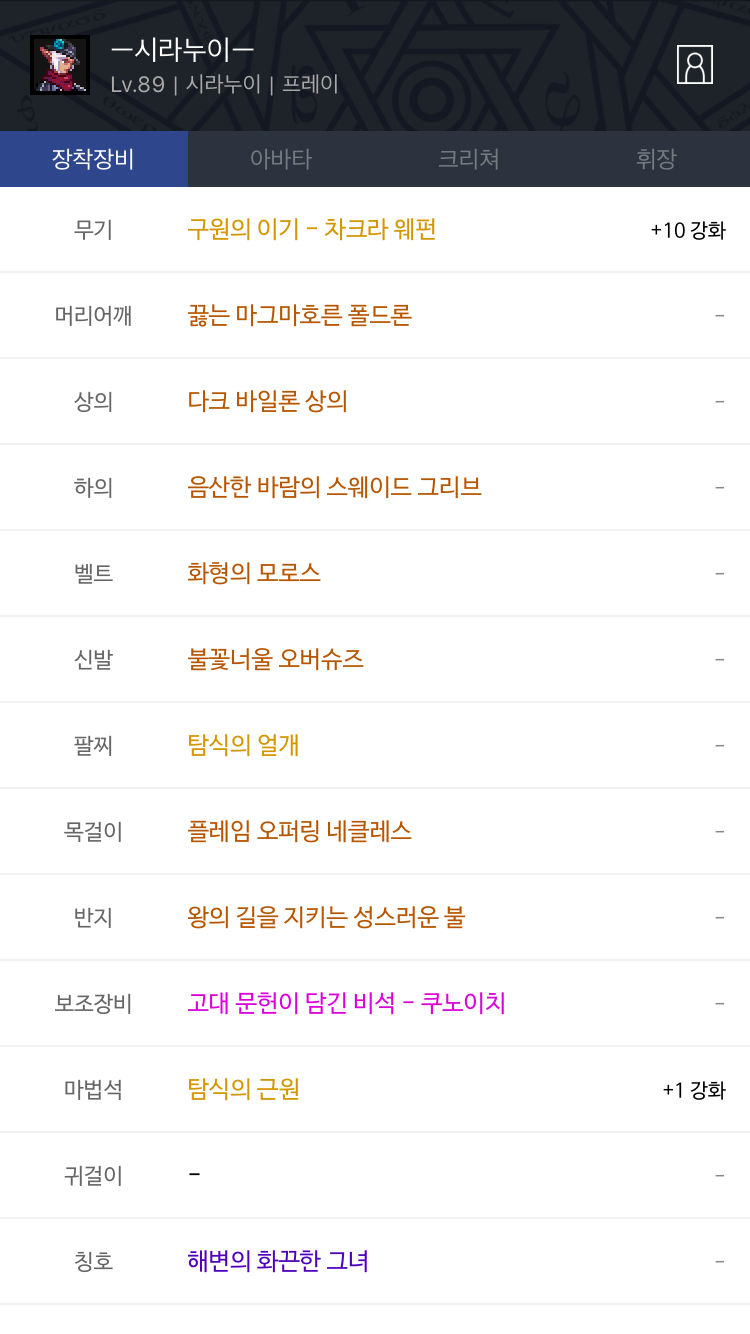View necklace 플레임 오퍼링 네클레스
Image resolution: width=750 pixels, height=1334 pixels.
coord(300,831)
